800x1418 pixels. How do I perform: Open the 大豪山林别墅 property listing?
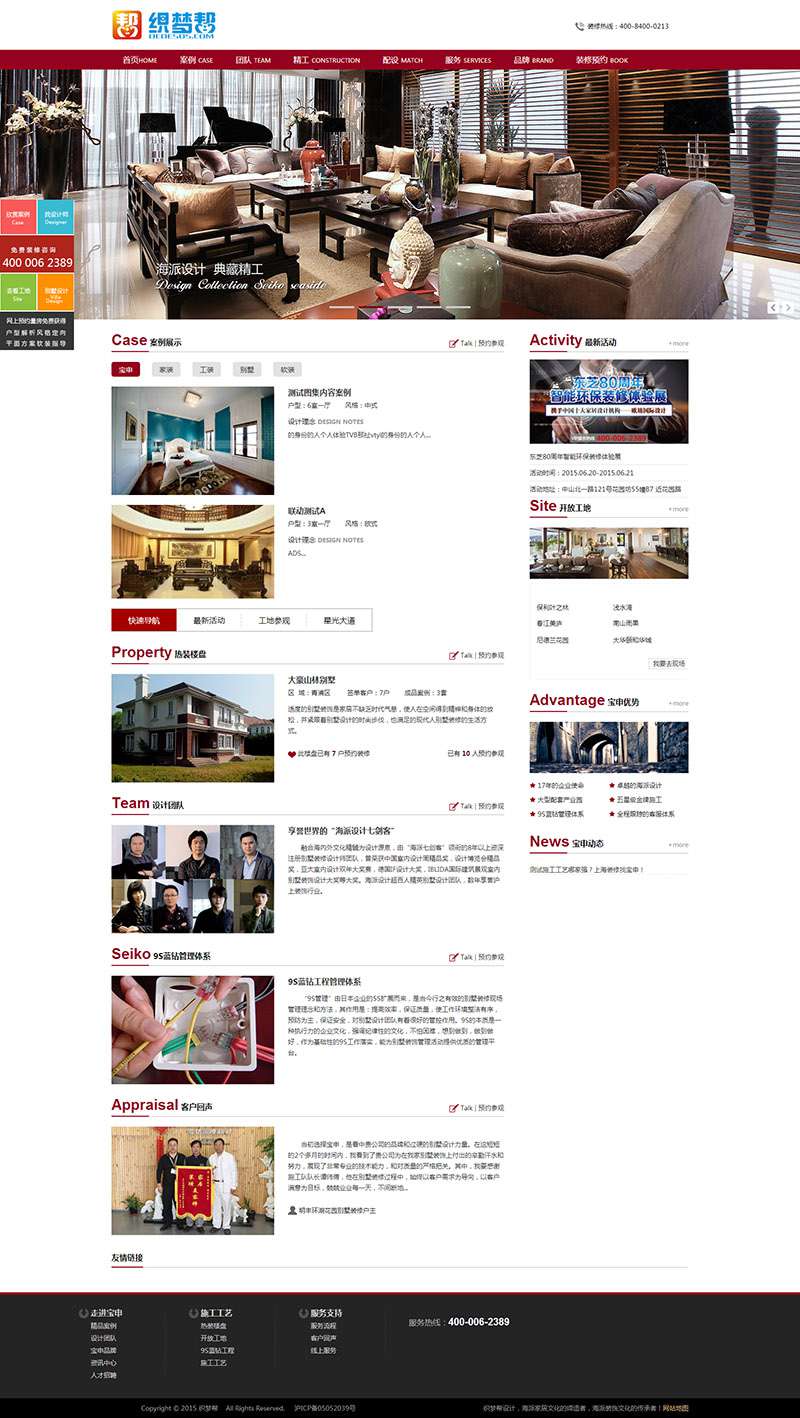click(x=312, y=679)
